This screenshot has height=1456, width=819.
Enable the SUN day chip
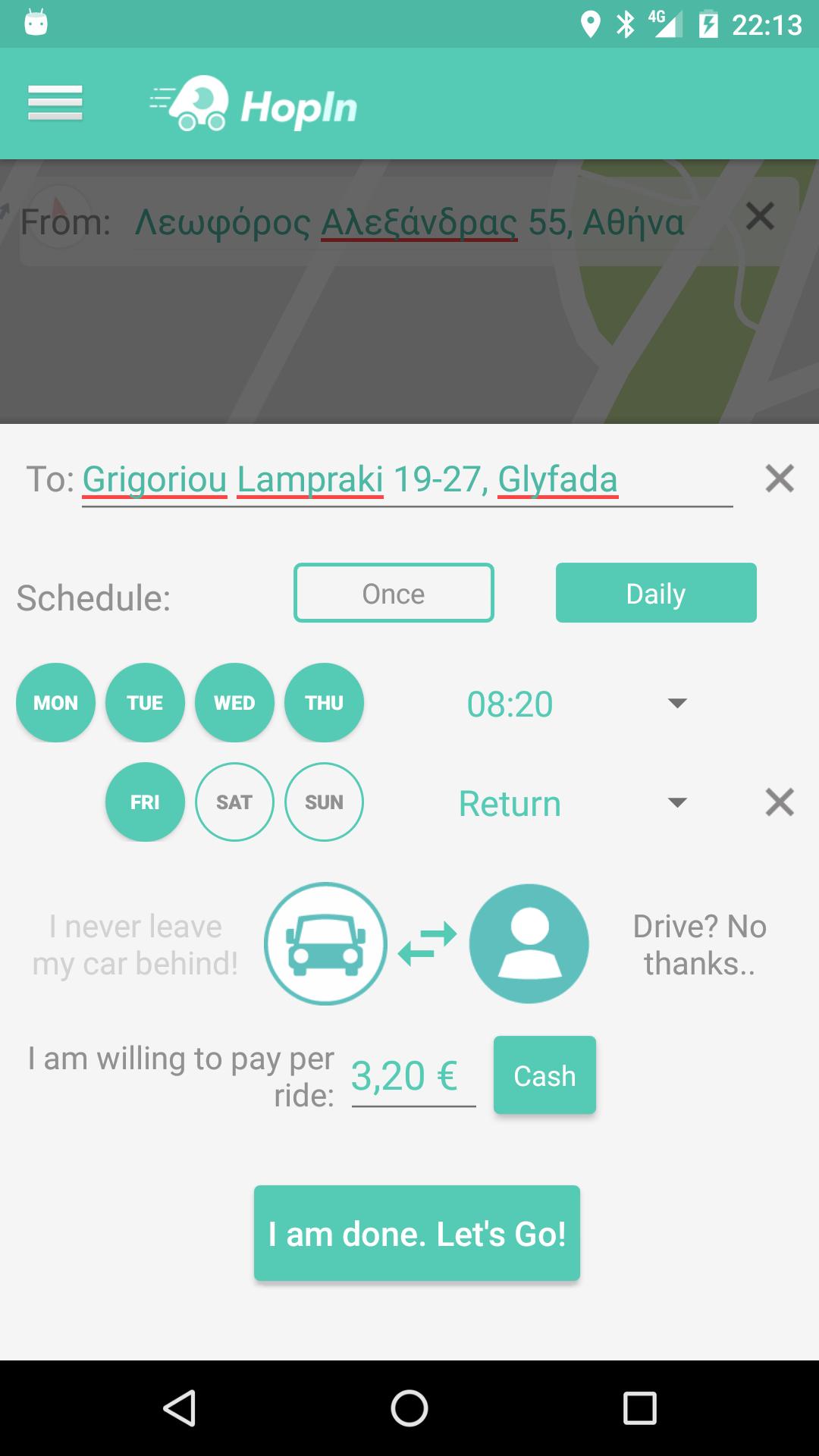[x=324, y=802]
